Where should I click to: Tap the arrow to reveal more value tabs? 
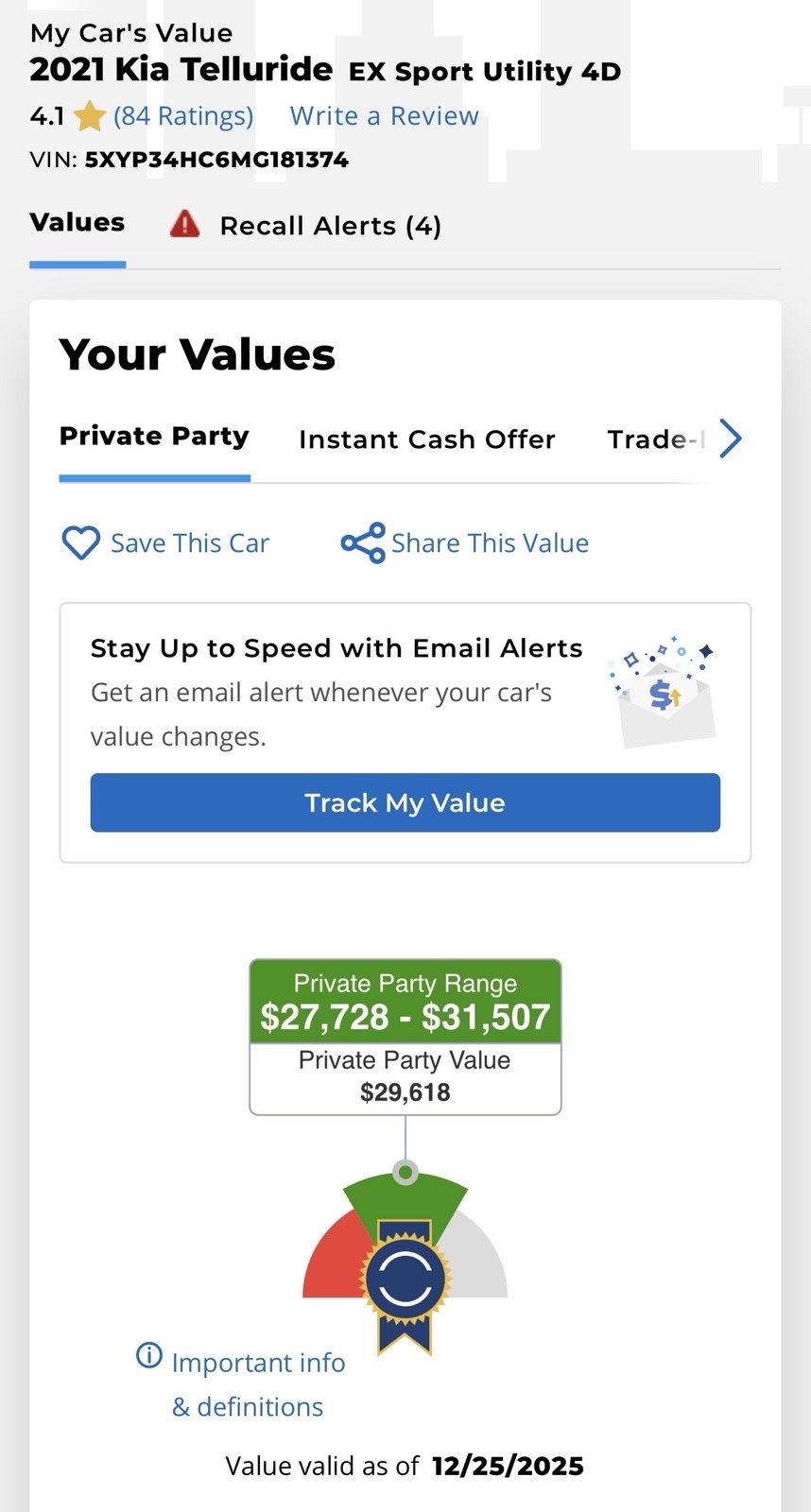coord(730,438)
